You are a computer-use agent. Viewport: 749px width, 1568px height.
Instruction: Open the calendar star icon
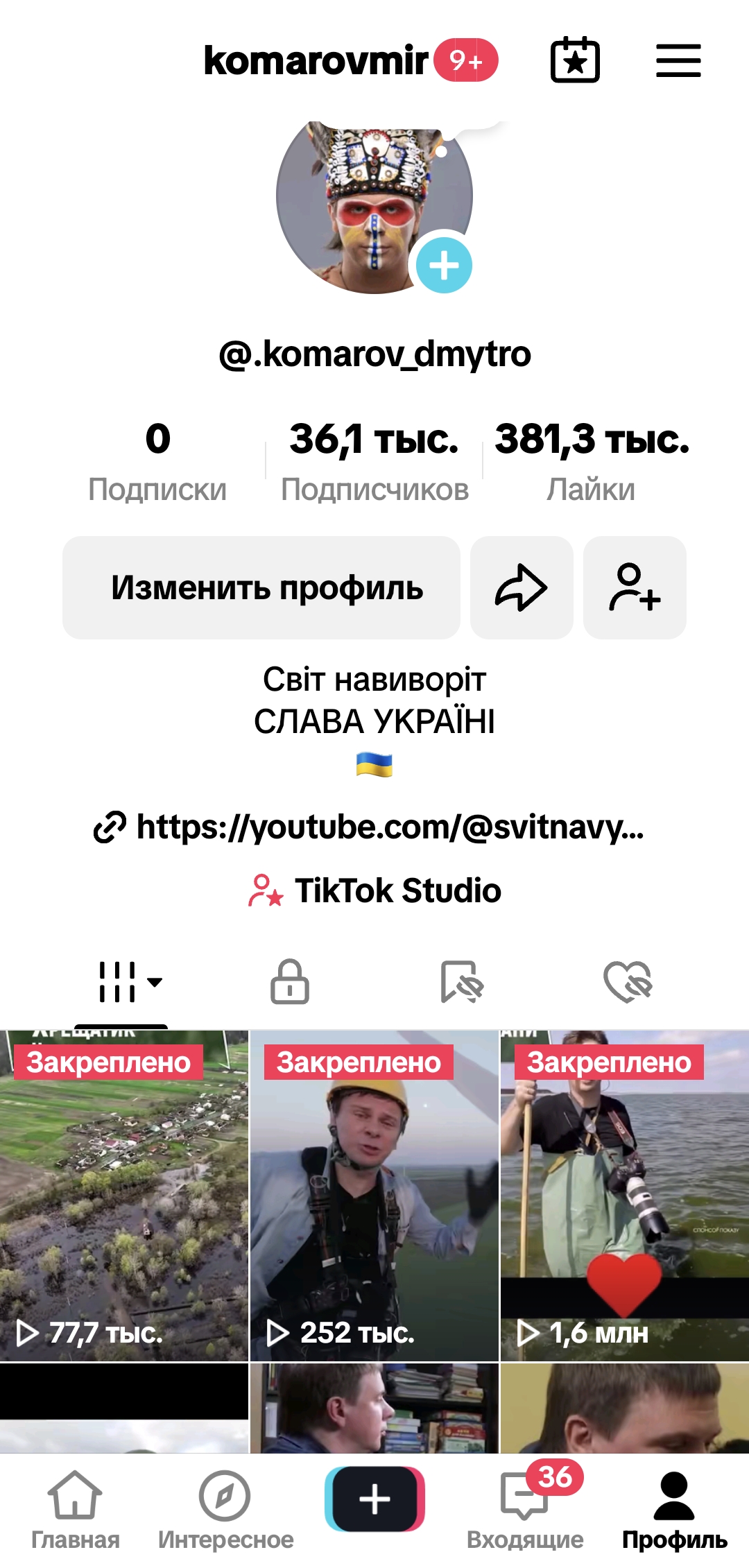[575, 60]
